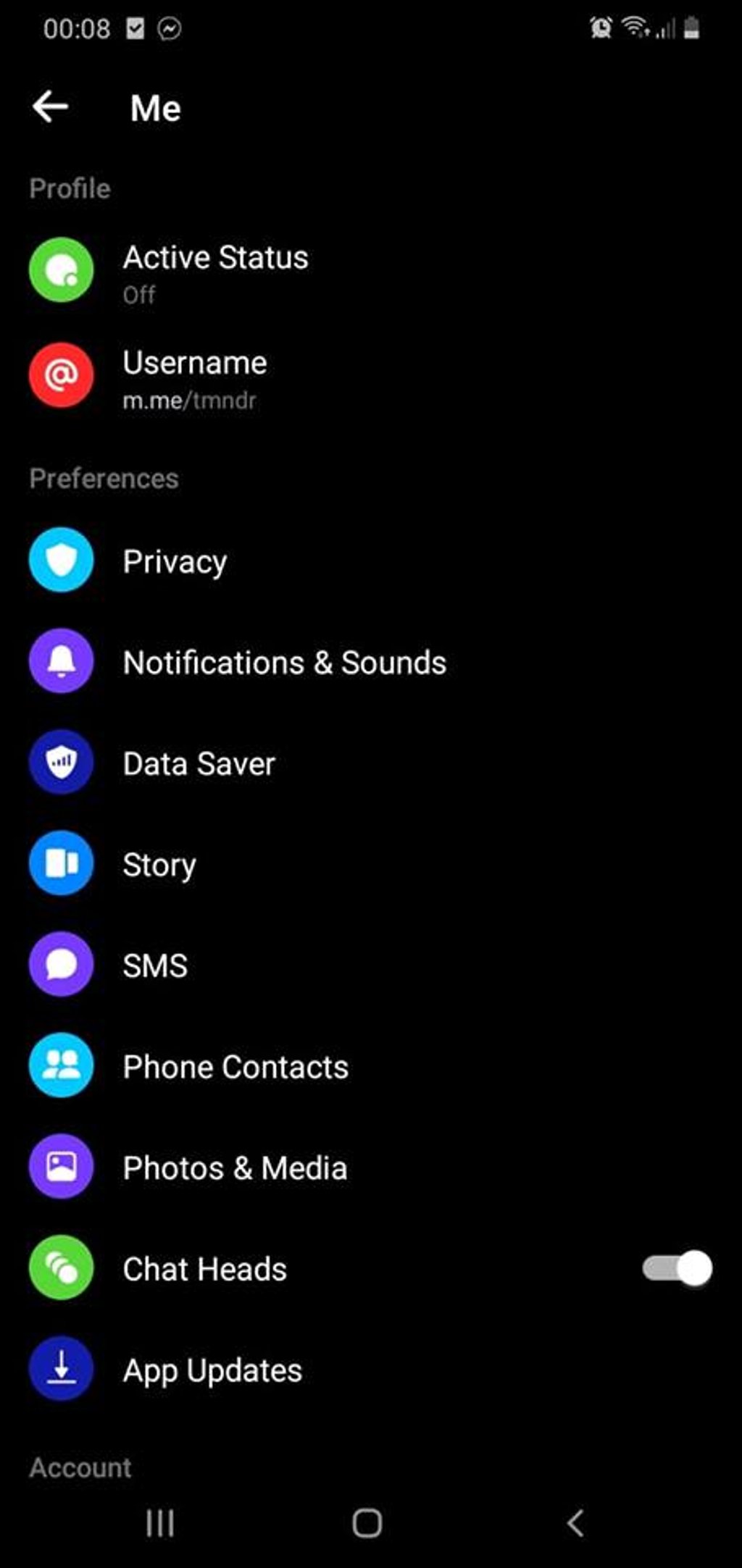Open Privacy preferences
The image size is (742, 1568).
(x=175, y=561)
